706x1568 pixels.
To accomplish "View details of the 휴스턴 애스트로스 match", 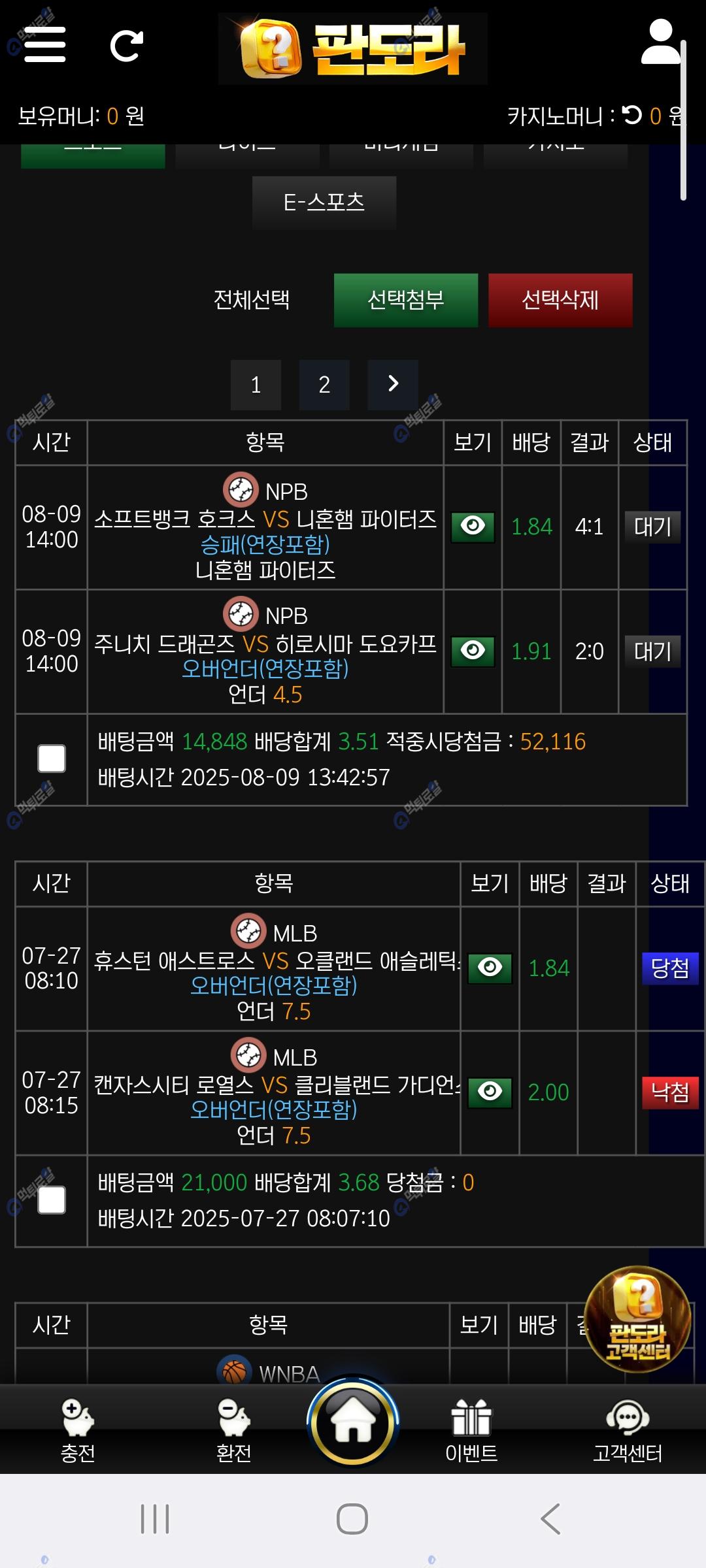I will pos(490,968).
